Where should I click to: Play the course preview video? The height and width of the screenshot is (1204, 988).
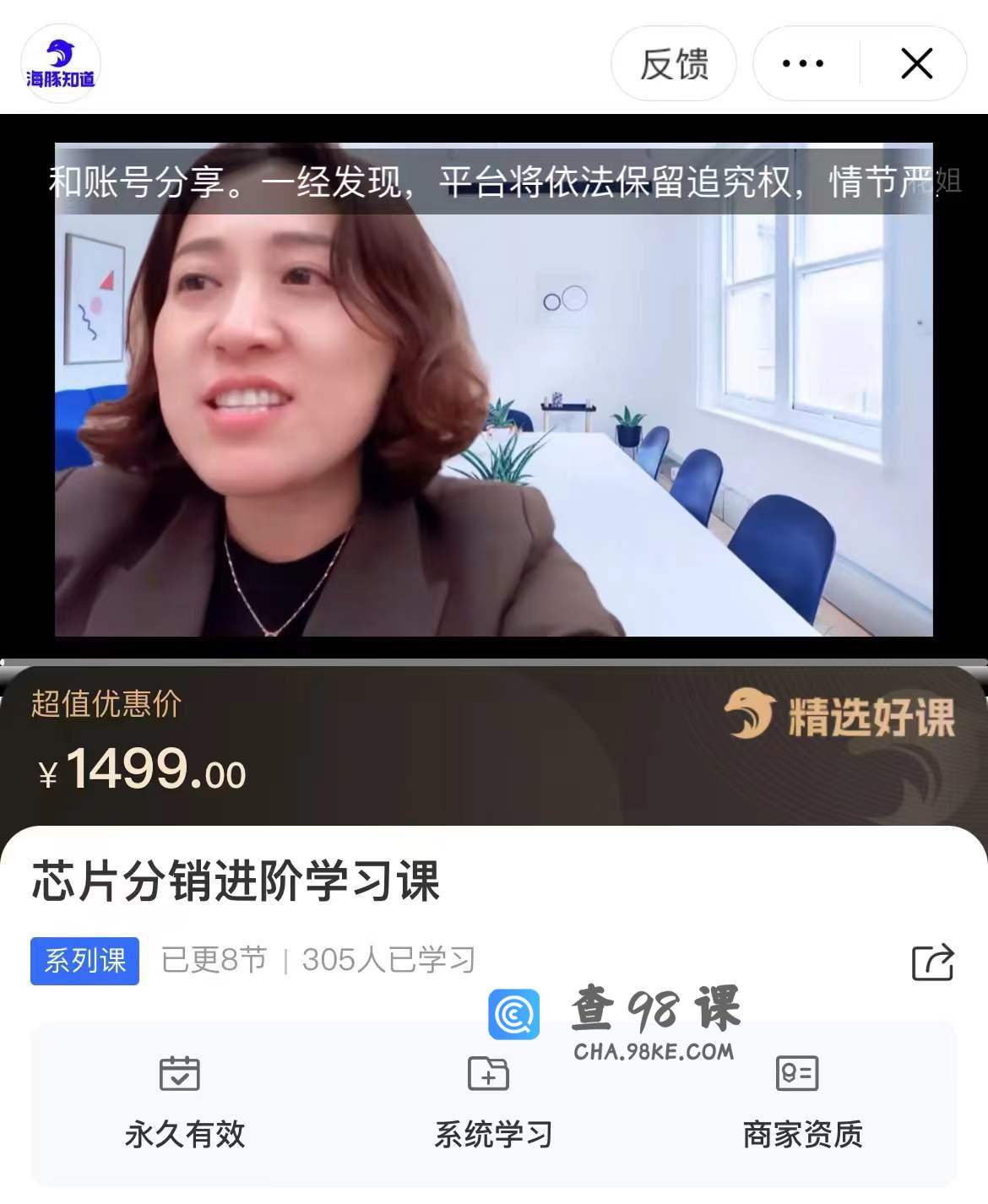click(494, 388)
